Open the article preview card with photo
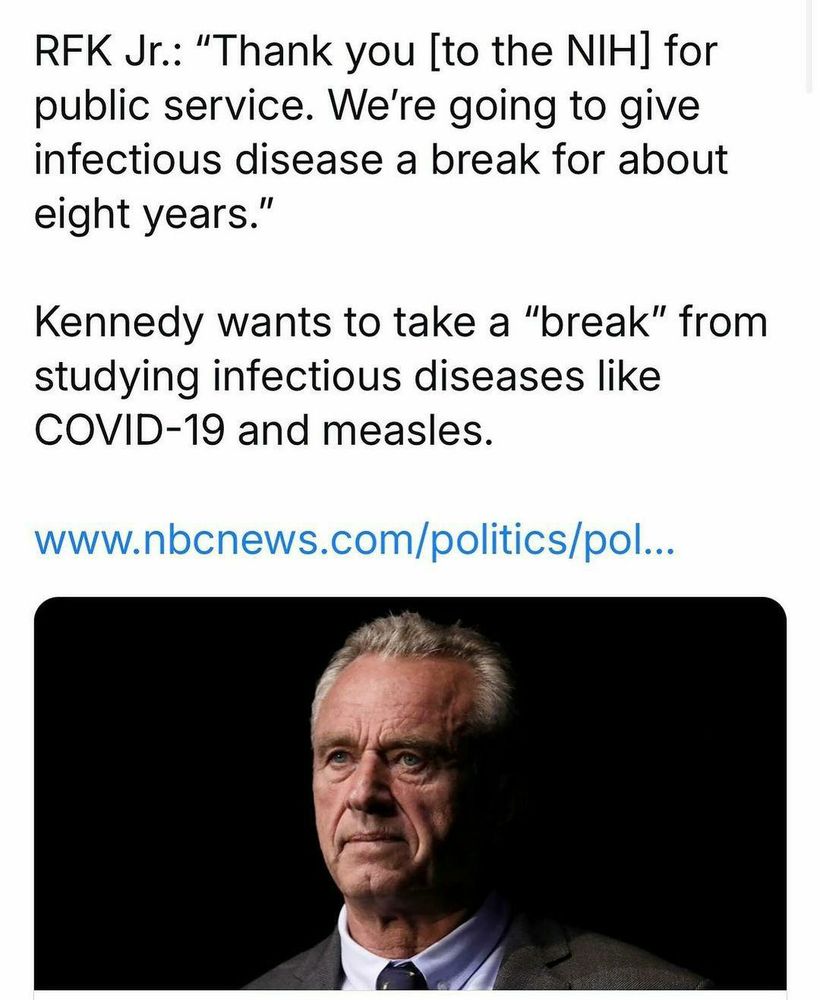The image size is (820, 1000). click(x=410, y=795)
